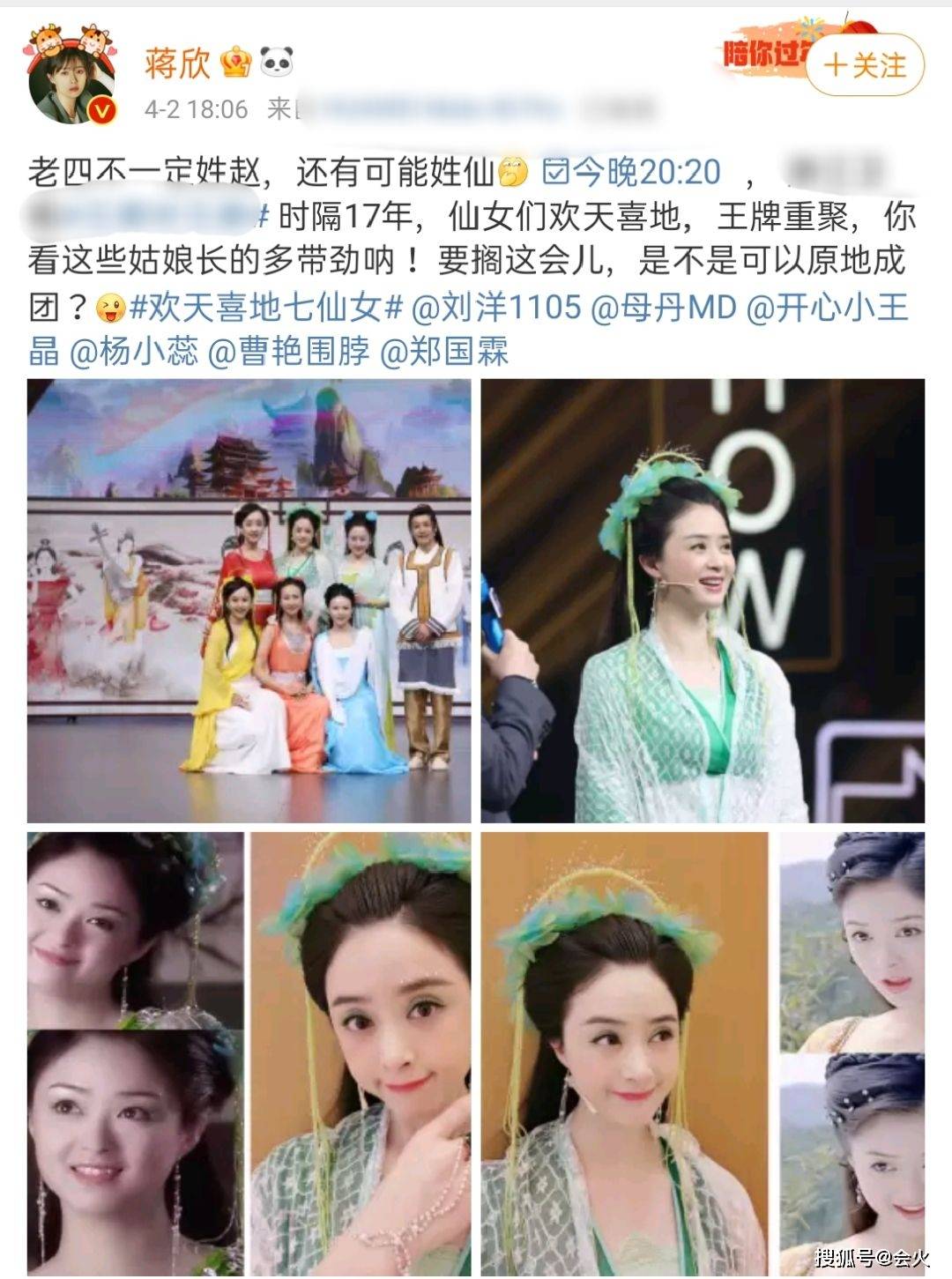Image resolution: width=952 pixels, height=1279 pixels.
Task: Open the #欢天喜地七仙女# hashtag topic
Action: [x=266, y=308]
